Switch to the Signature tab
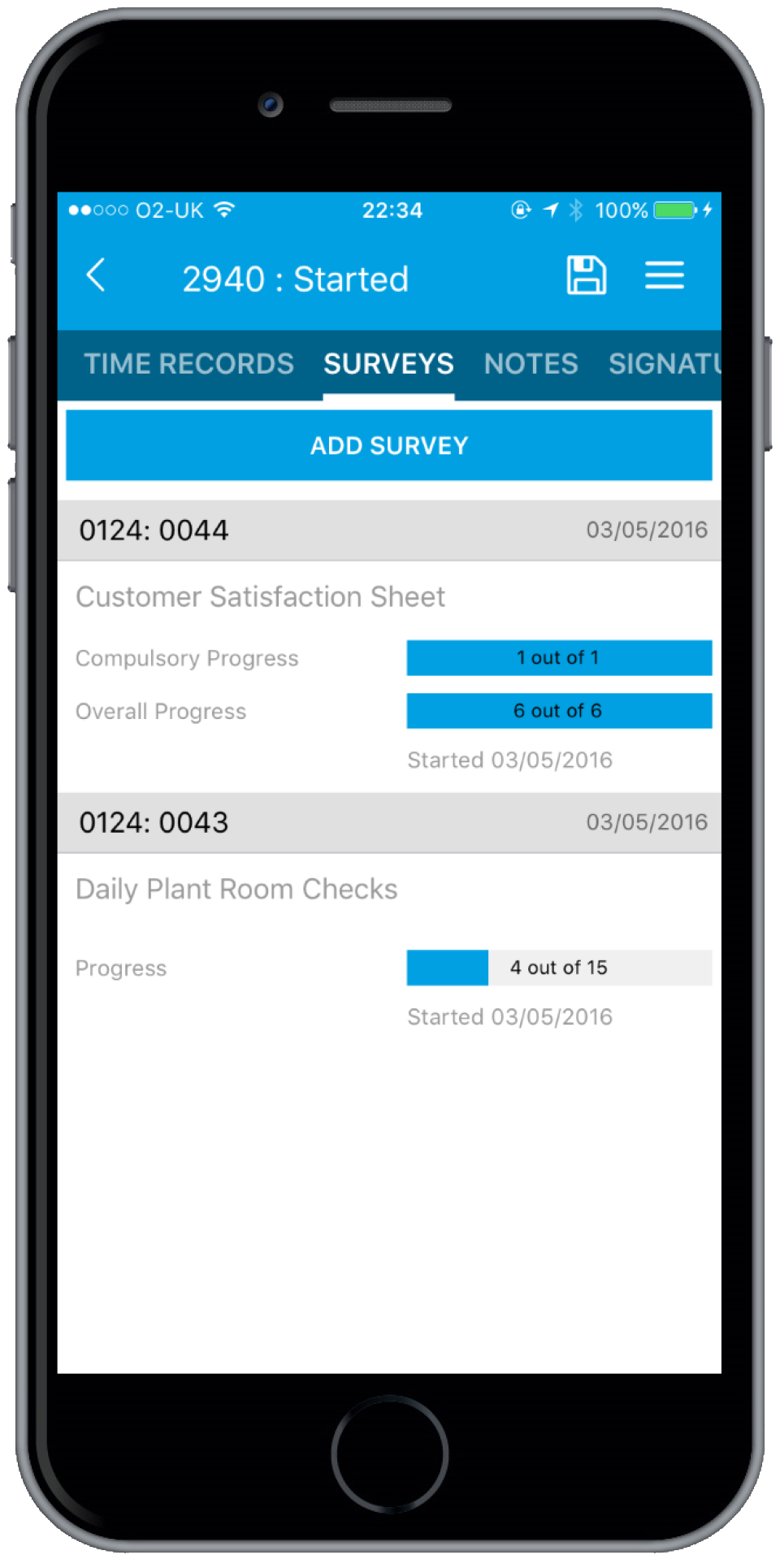This screenshot has height=1568, width=780. click(x=664, y=364)
